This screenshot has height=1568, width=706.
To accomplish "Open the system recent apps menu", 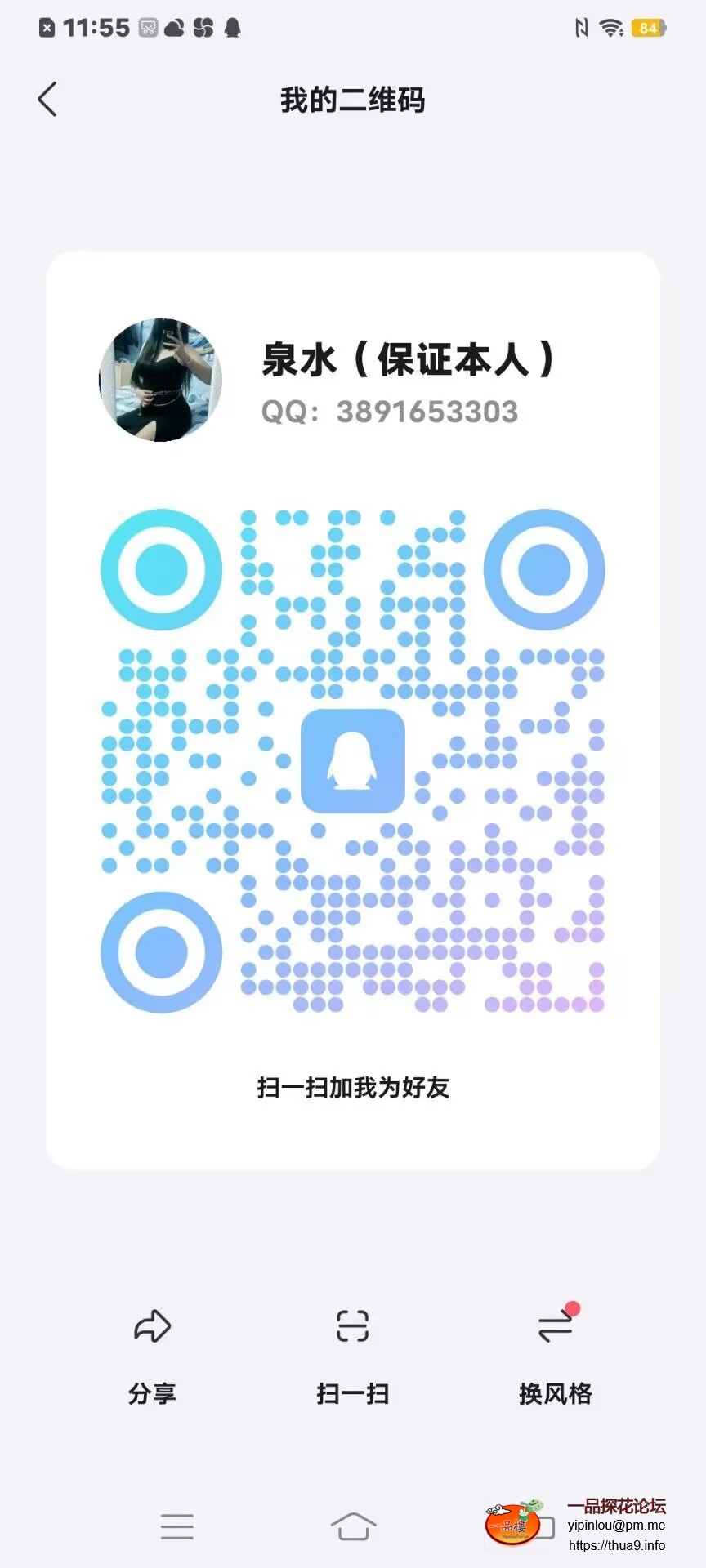I will point(177,1526).
